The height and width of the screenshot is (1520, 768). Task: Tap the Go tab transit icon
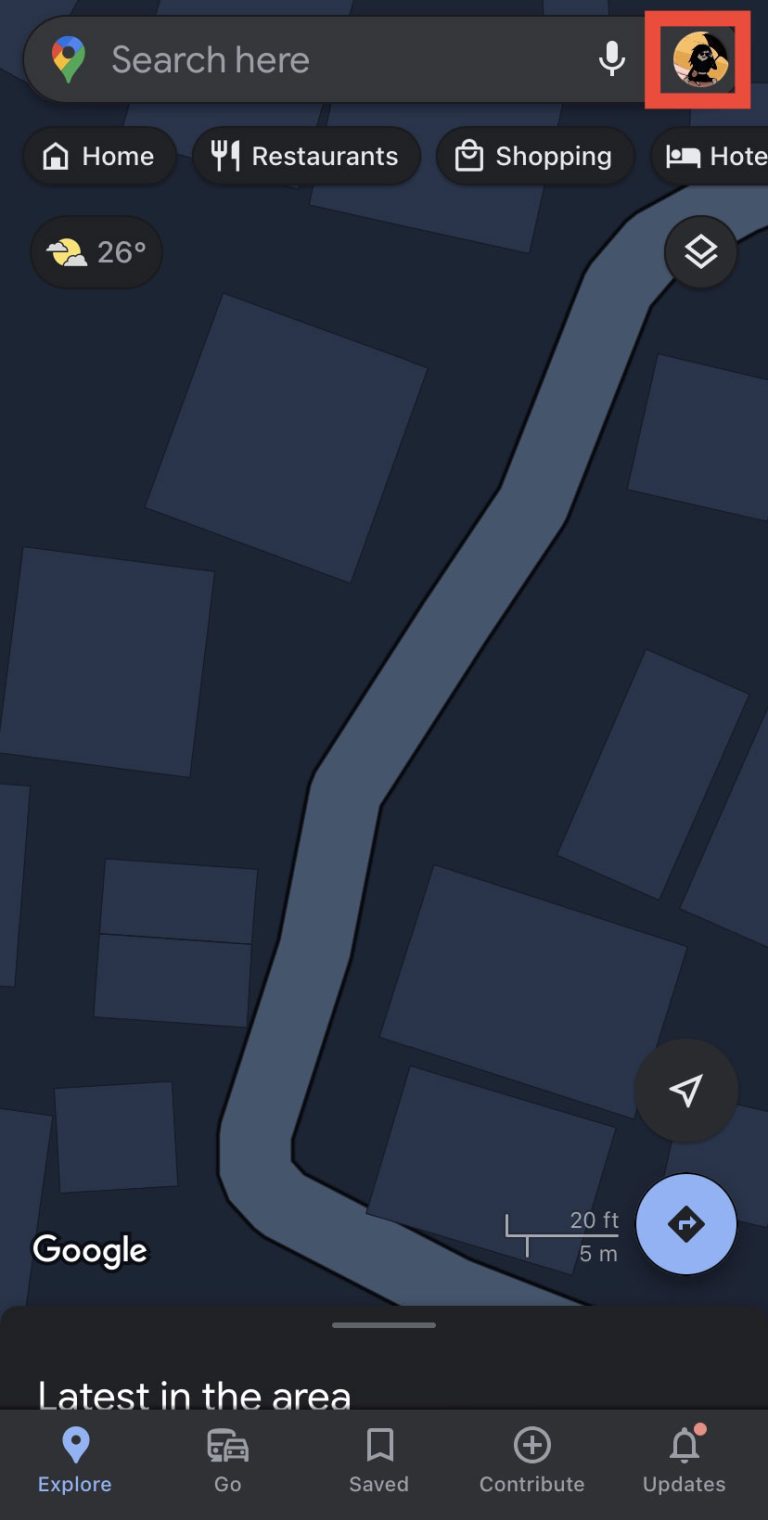tap(227, 1444)
